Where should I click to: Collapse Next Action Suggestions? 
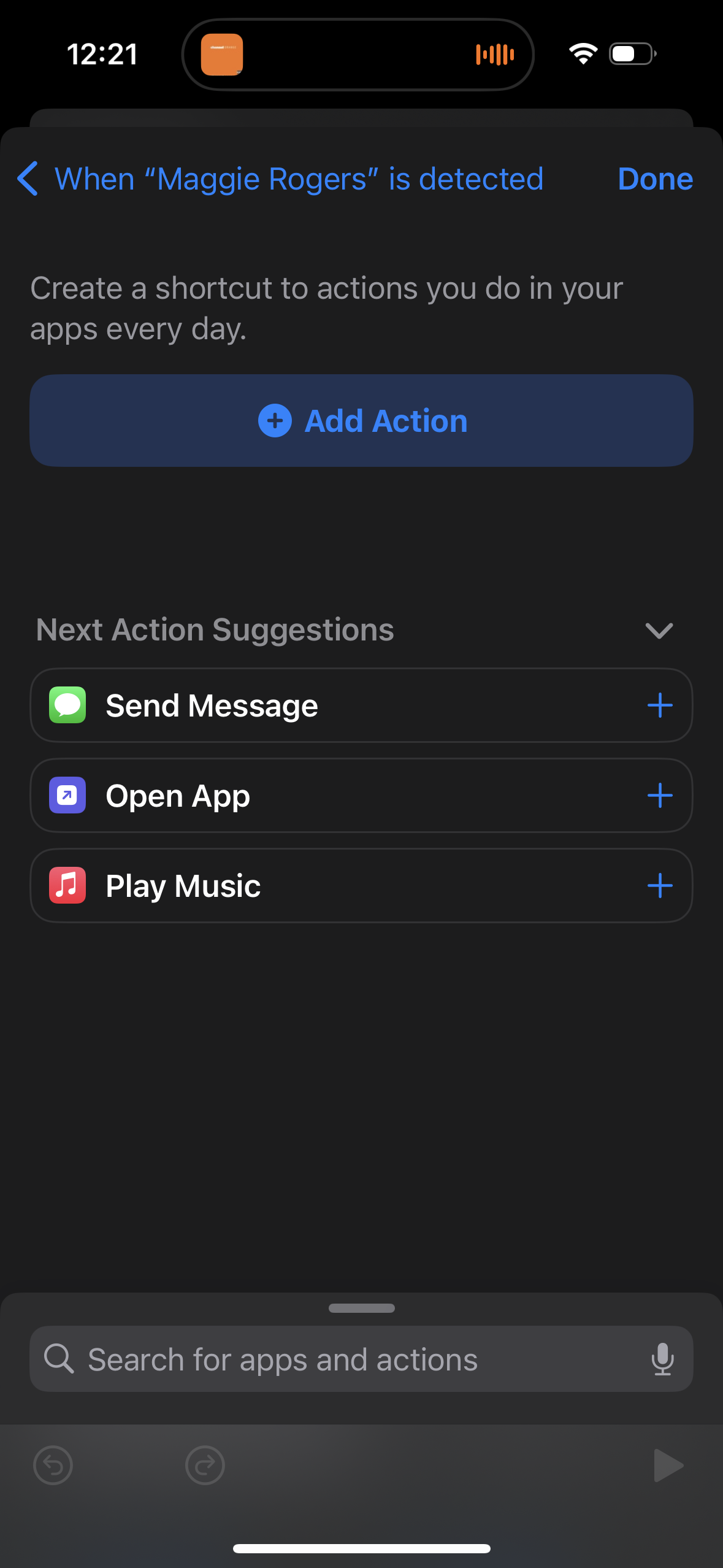click(x=659, y=631)
